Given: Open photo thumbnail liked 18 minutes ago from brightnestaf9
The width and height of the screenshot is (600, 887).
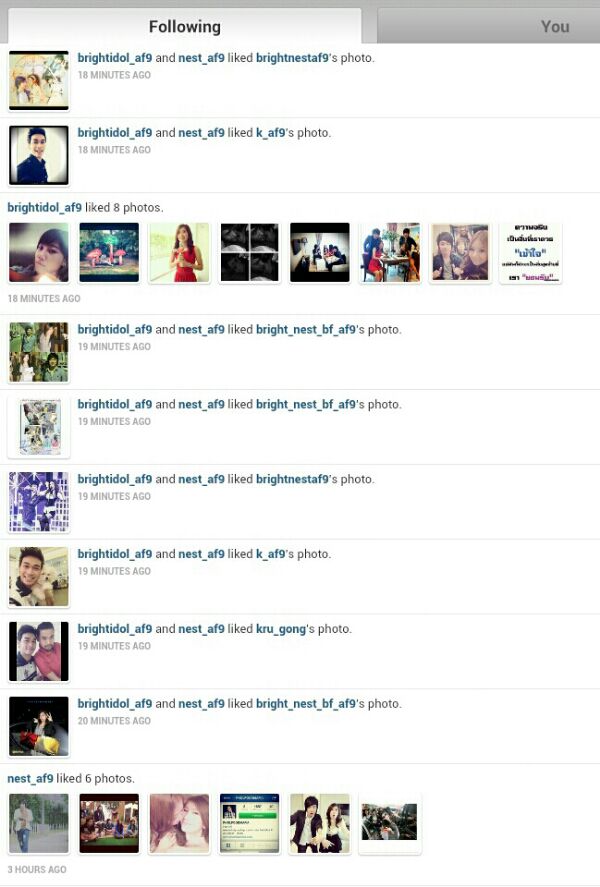Looking at the screenshot, I should pos(39,80).
